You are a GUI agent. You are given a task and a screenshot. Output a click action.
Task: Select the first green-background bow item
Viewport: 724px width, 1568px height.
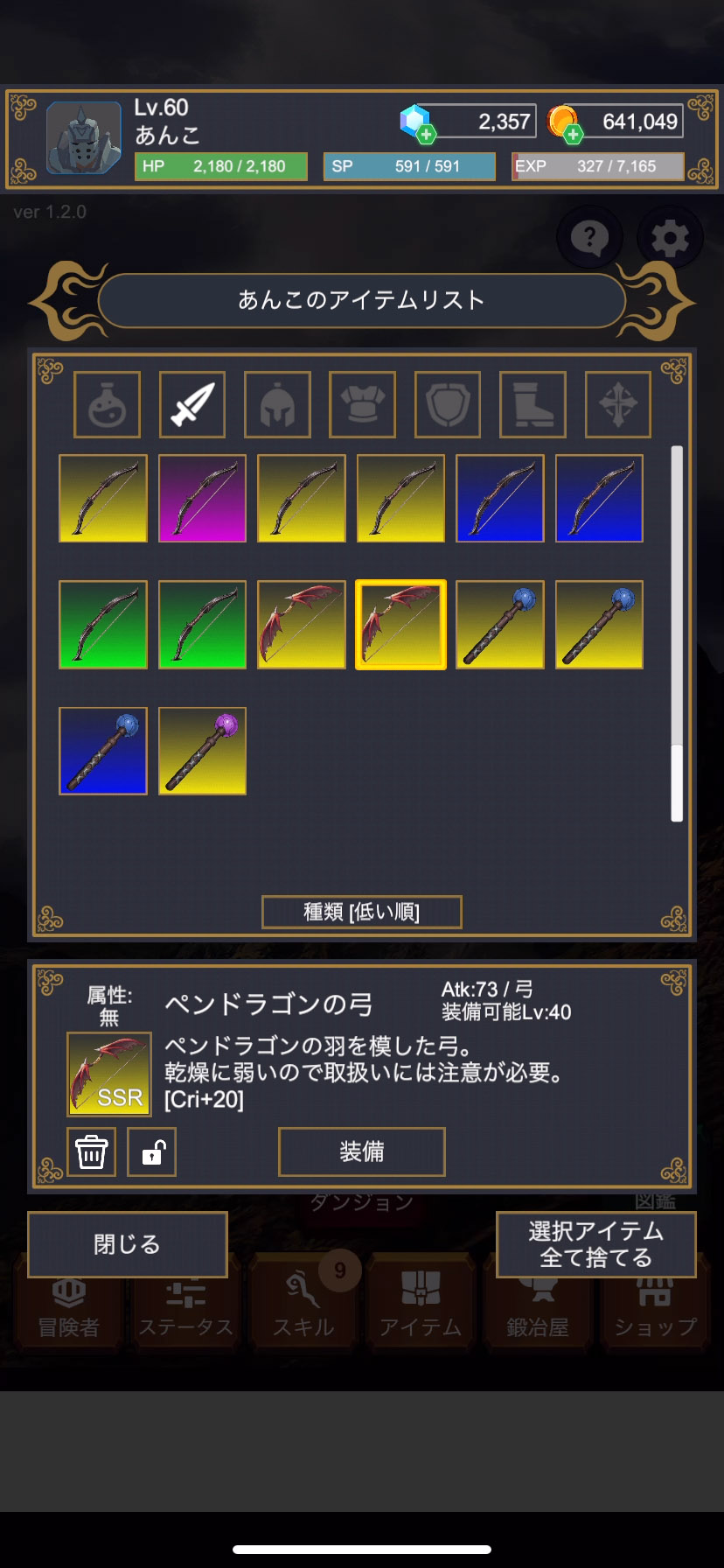(103, 625)
